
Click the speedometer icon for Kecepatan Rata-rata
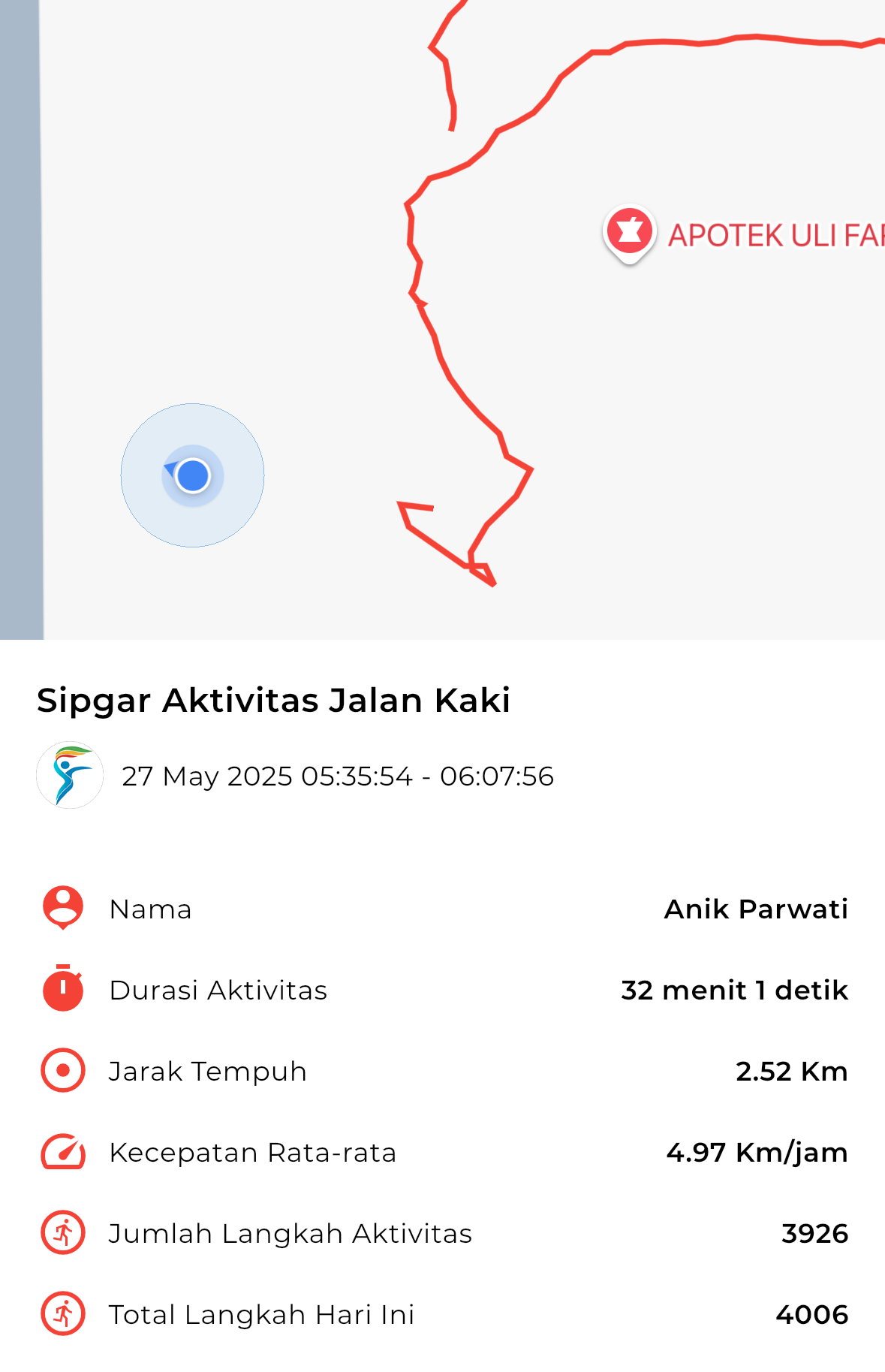(62, 1152)
